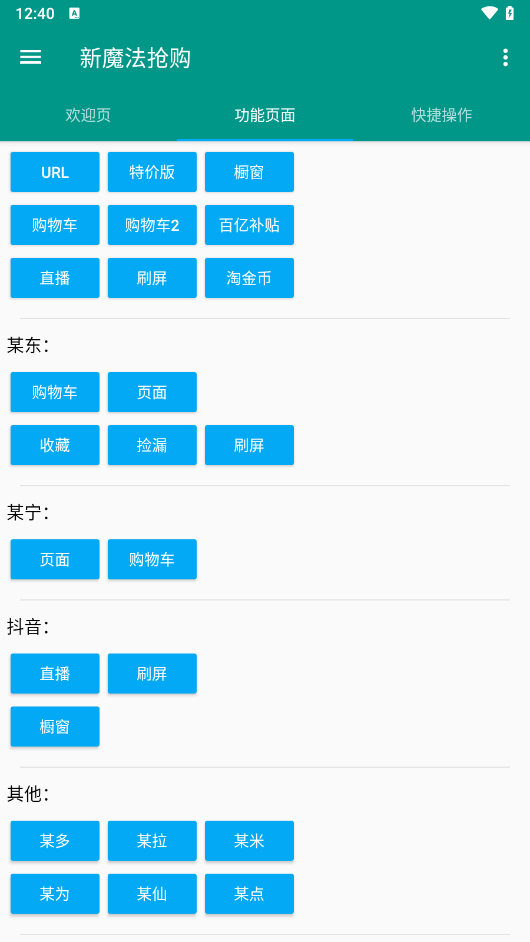Select the 捡漏 button

pyautogui.click(x=152, y=445)
